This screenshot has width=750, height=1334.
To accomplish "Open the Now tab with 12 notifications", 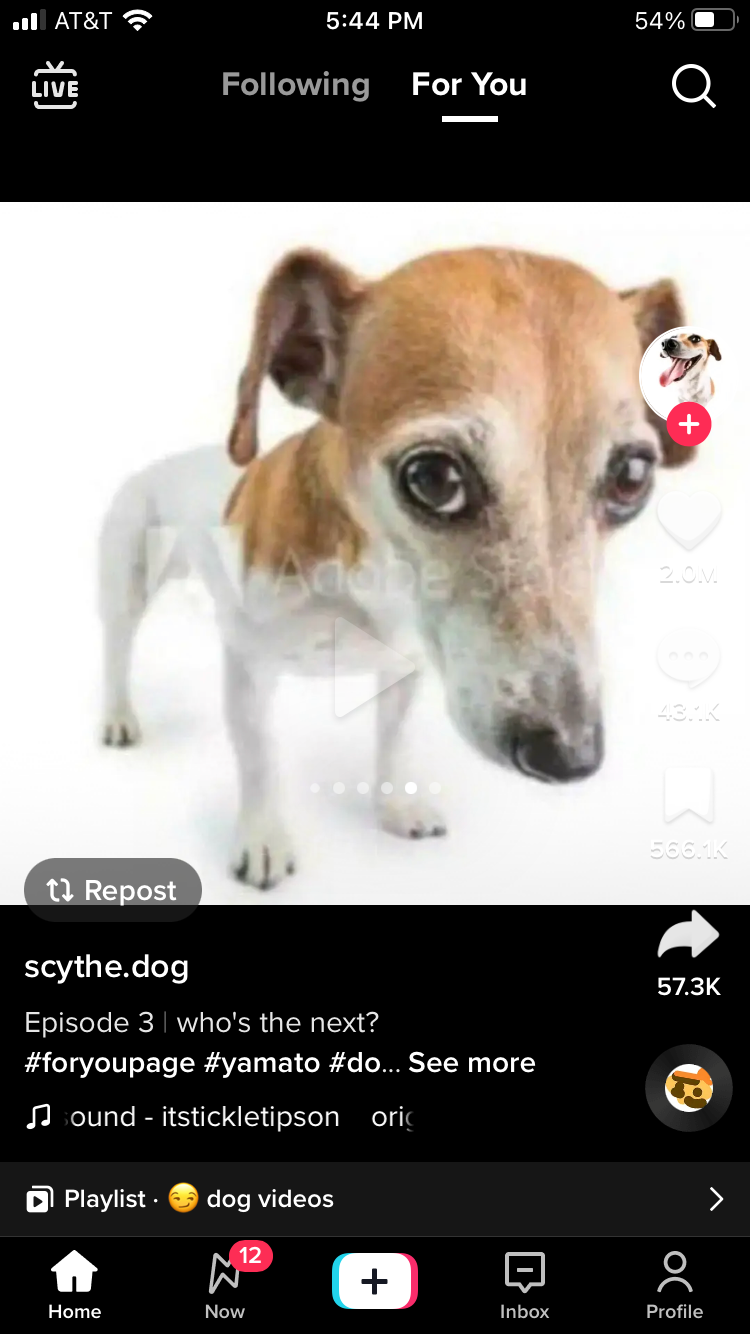I will [x=225, y=1285].
